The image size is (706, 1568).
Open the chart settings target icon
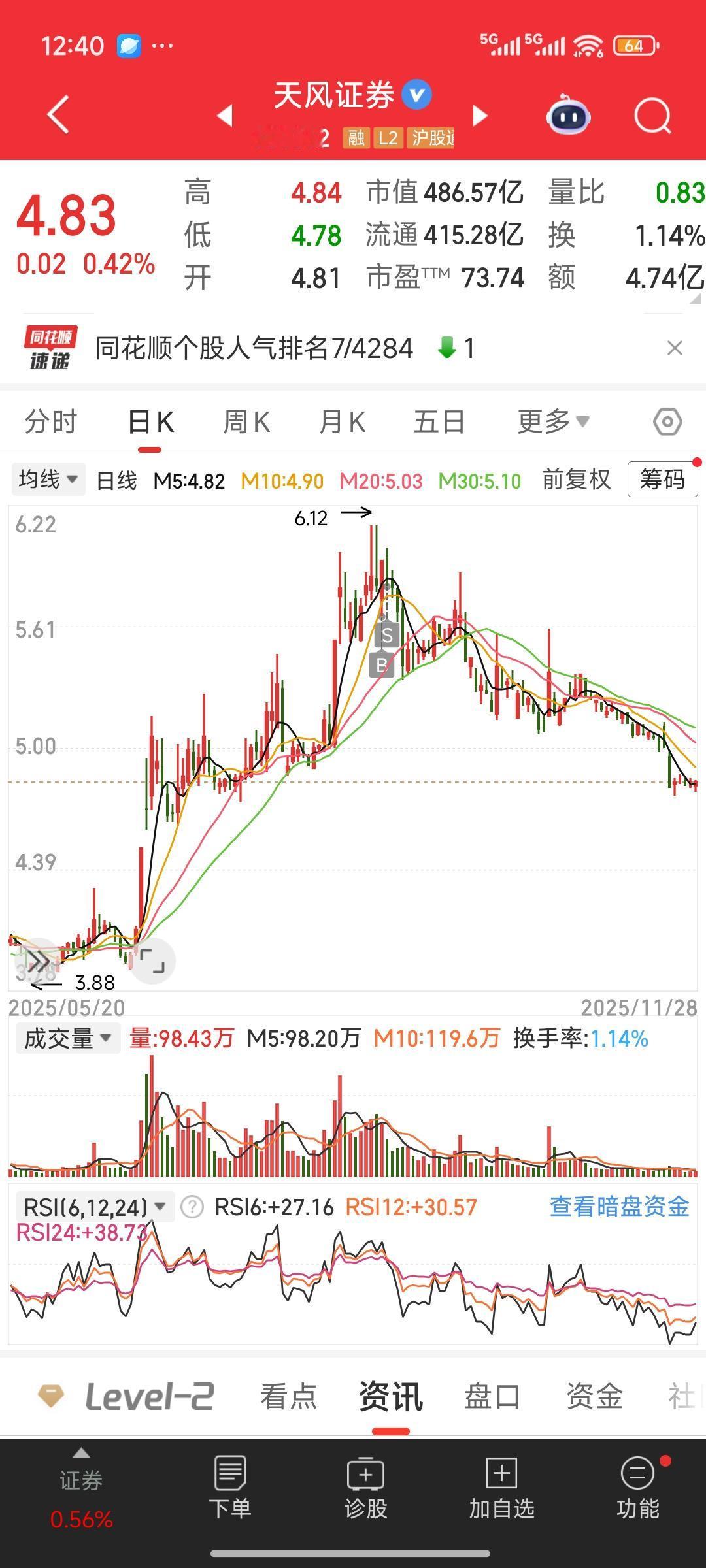tap(666, 421)
